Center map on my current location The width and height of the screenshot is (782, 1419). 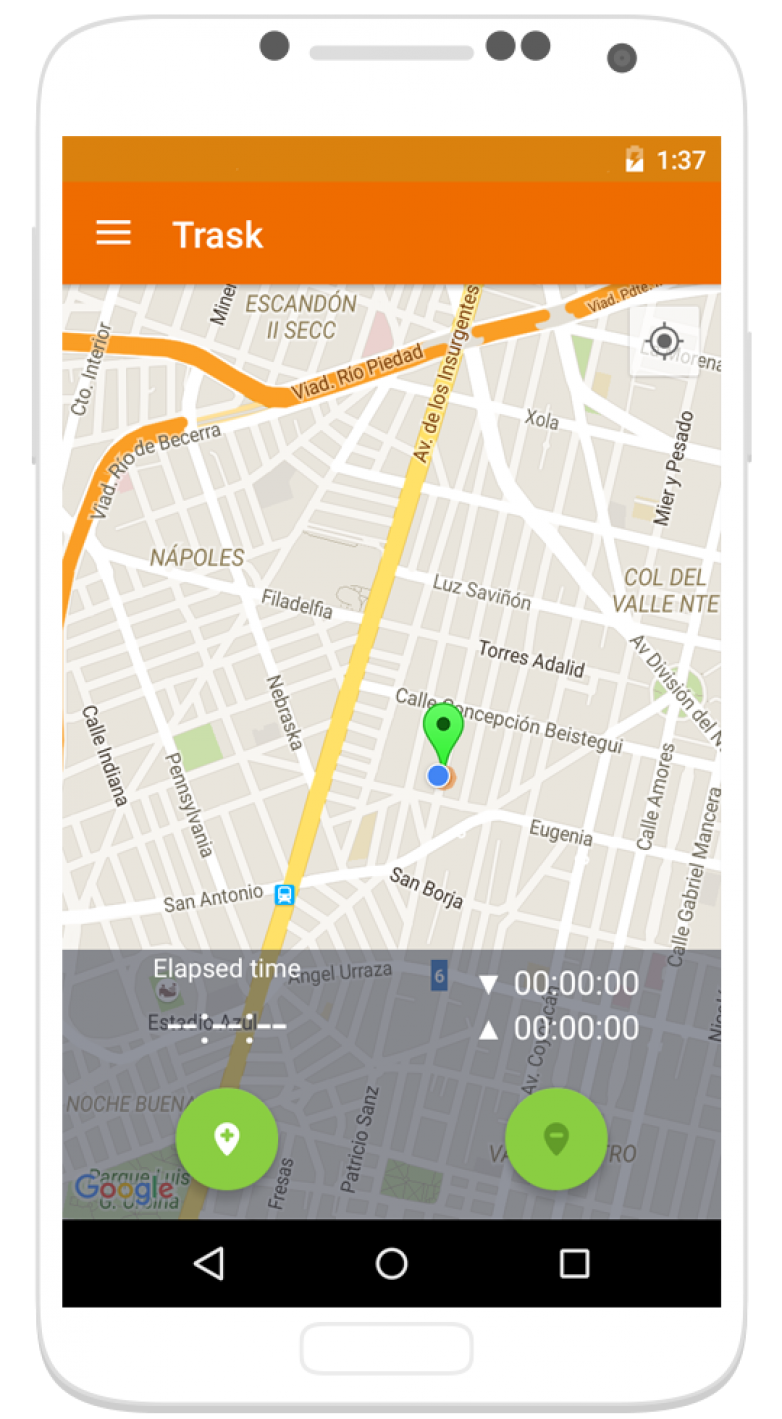[x=664, y=341]
